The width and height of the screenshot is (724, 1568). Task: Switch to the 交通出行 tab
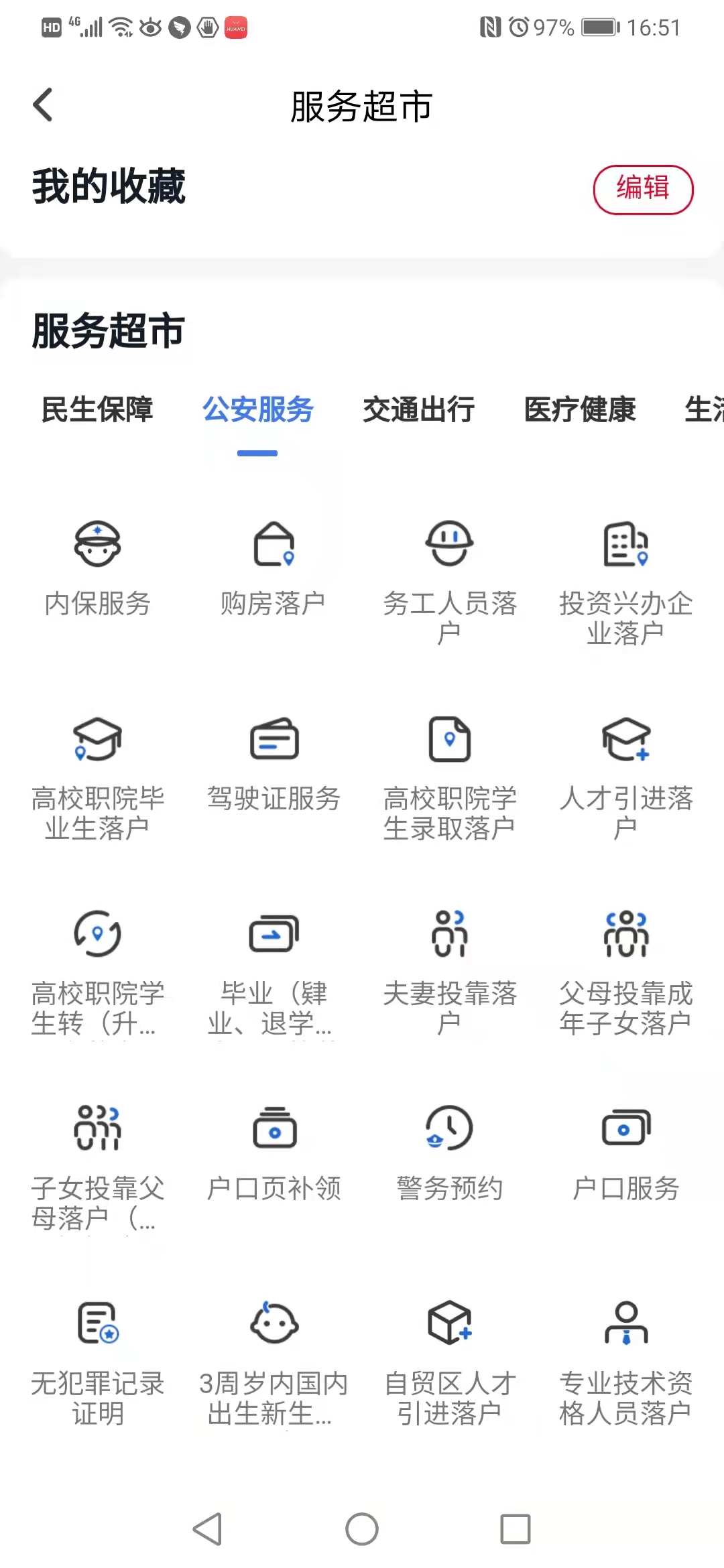click(419, 409)
